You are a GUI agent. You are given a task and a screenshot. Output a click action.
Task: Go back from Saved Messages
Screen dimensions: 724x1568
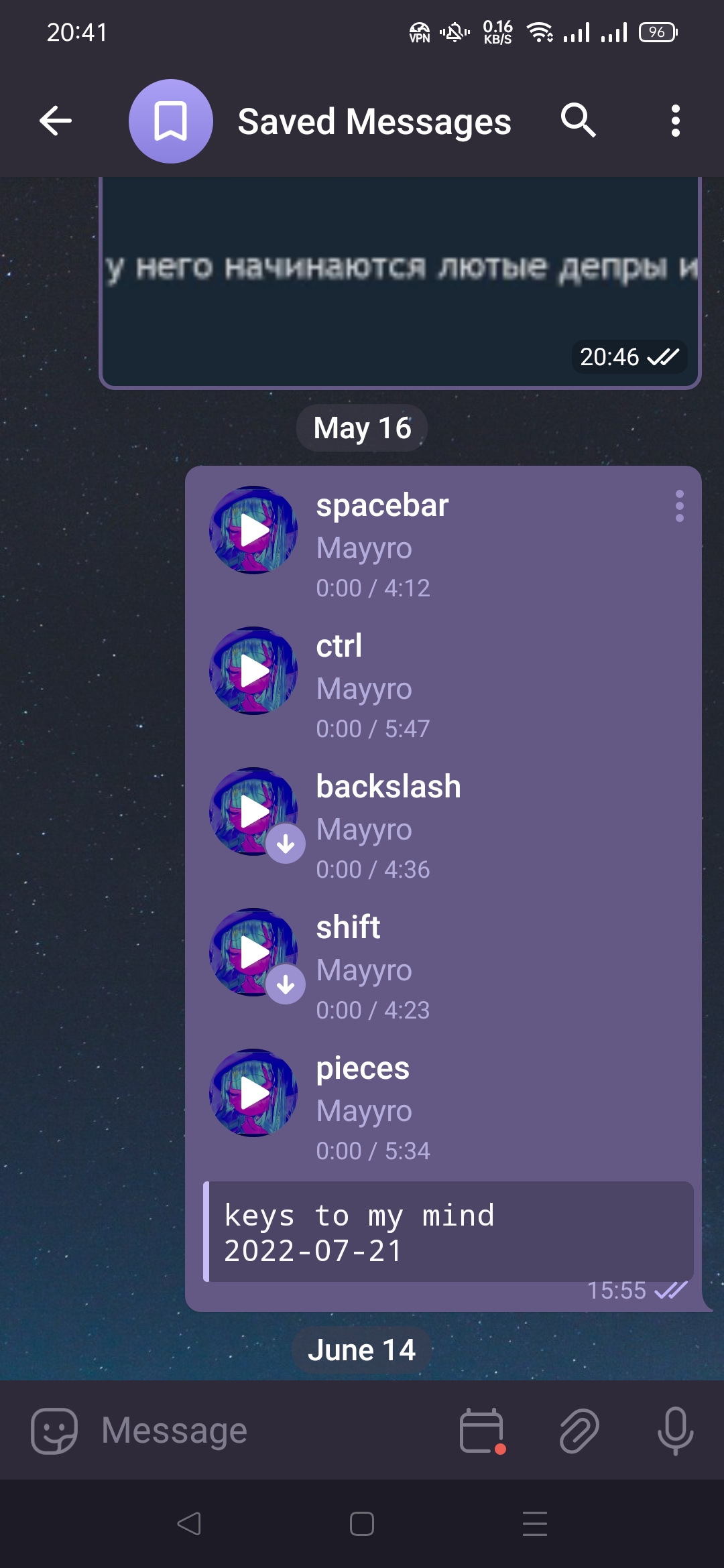(56, 121)
